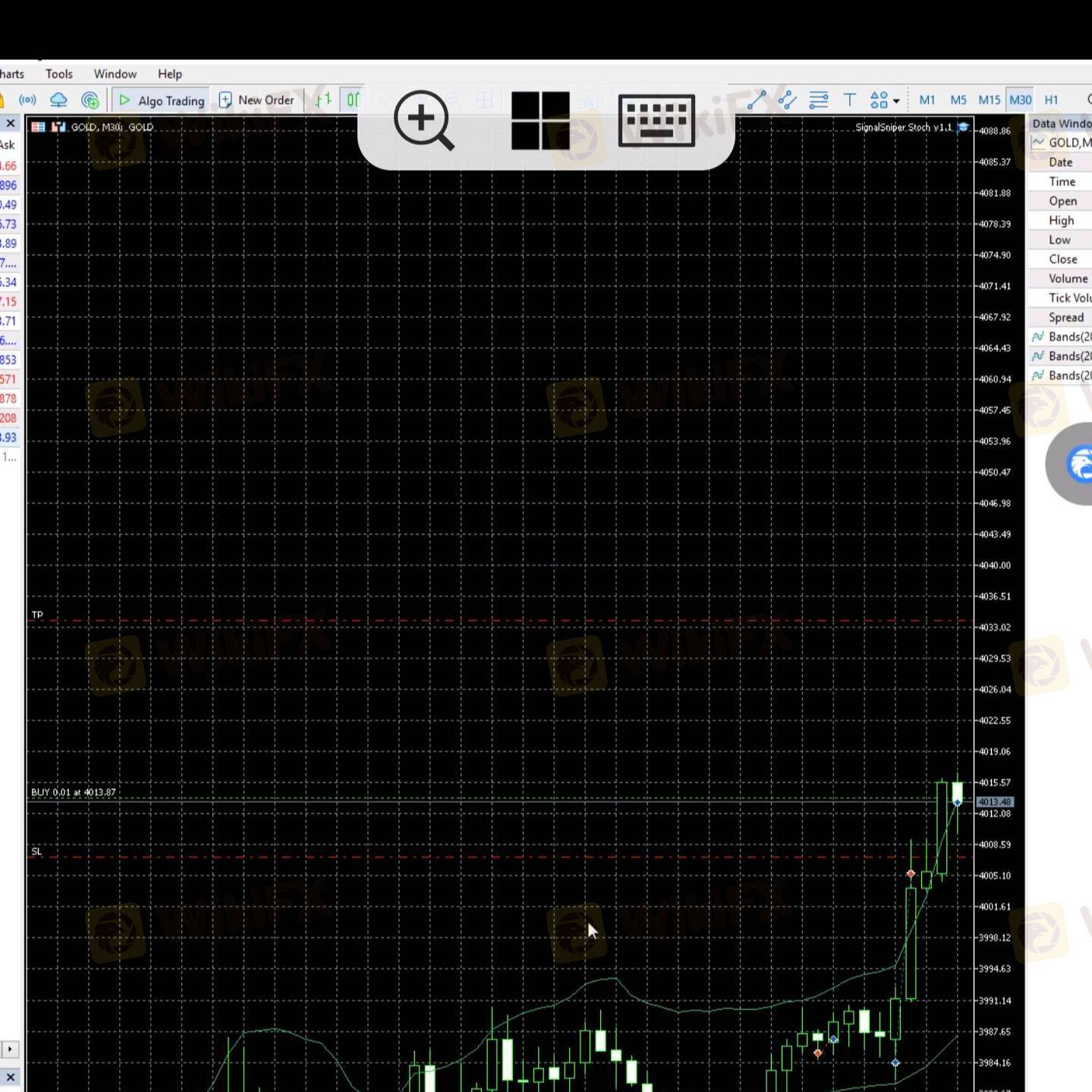Enable Algo Trading
Image resolution: width=1092 pixels, height=1092 pixels.
tap(162, 100)
